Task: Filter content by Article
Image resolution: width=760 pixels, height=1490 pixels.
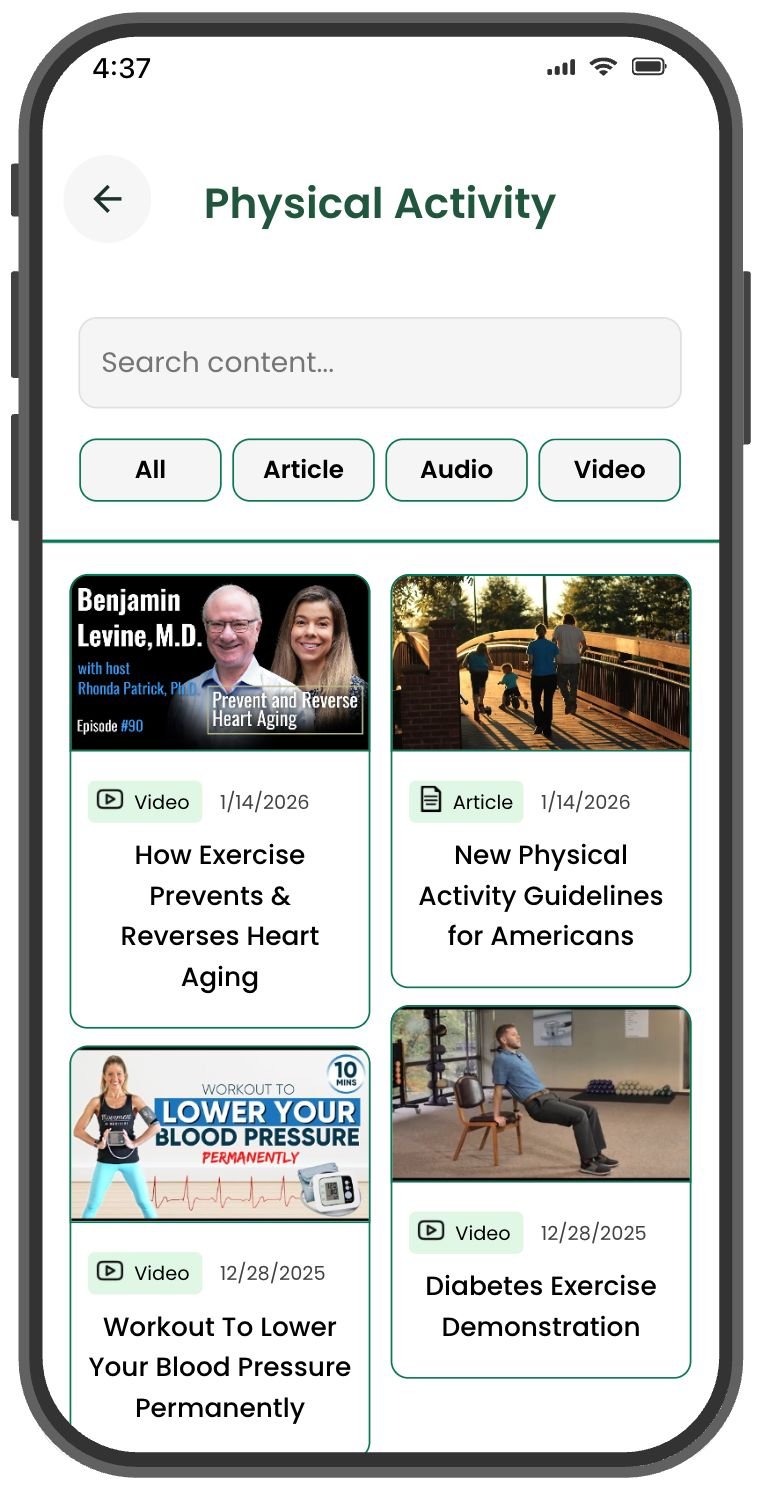Action: [303, 470]
